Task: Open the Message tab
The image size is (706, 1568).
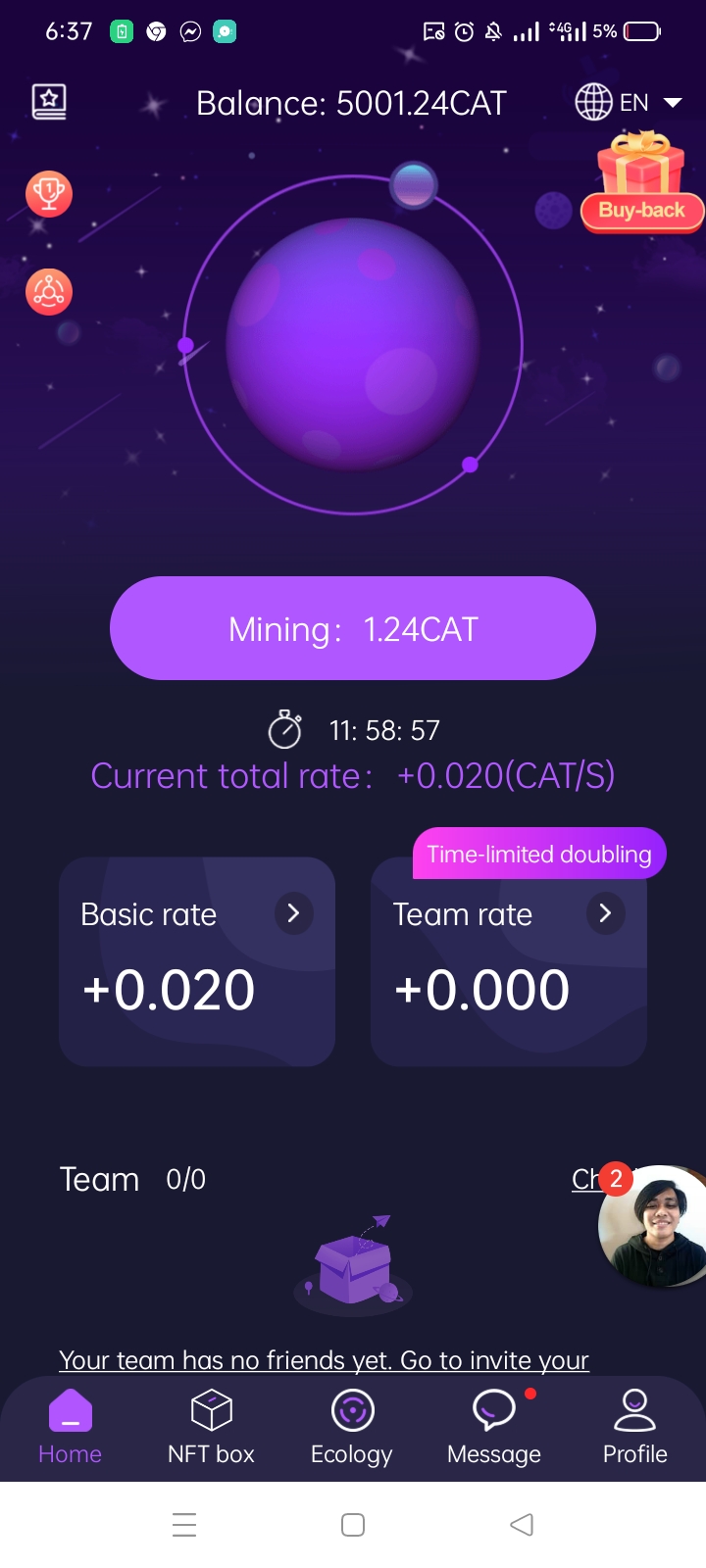Action: [x=494, y=1427]
